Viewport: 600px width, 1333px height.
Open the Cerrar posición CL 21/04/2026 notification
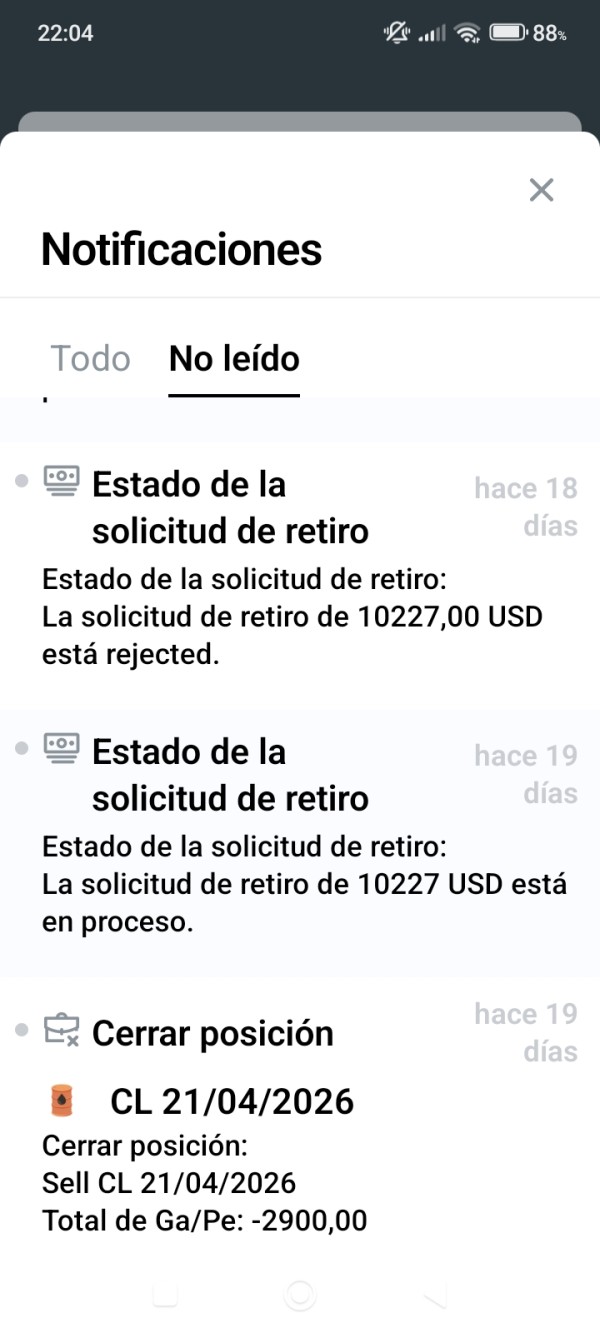pos(300,1120)
